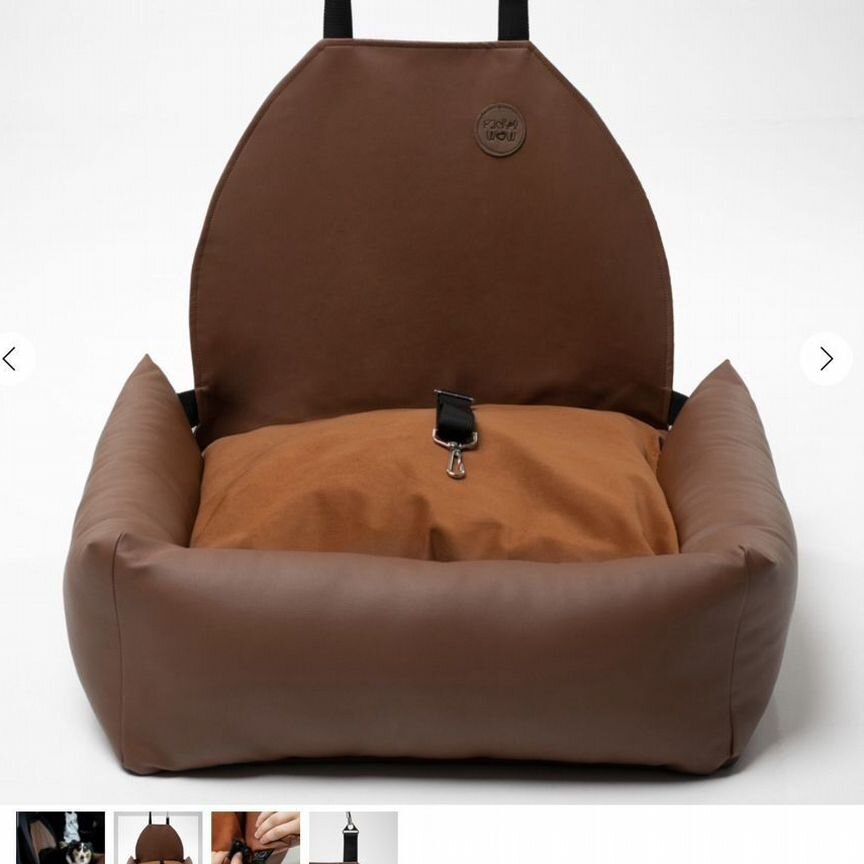Select the brown seat front-view thumbnail
Viewport: 864px width, 864px height.
coord(158,838)
